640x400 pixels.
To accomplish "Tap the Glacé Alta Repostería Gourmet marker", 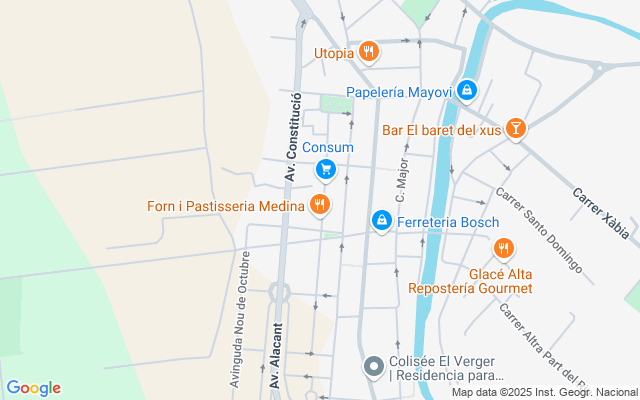I will click(503, 248).
